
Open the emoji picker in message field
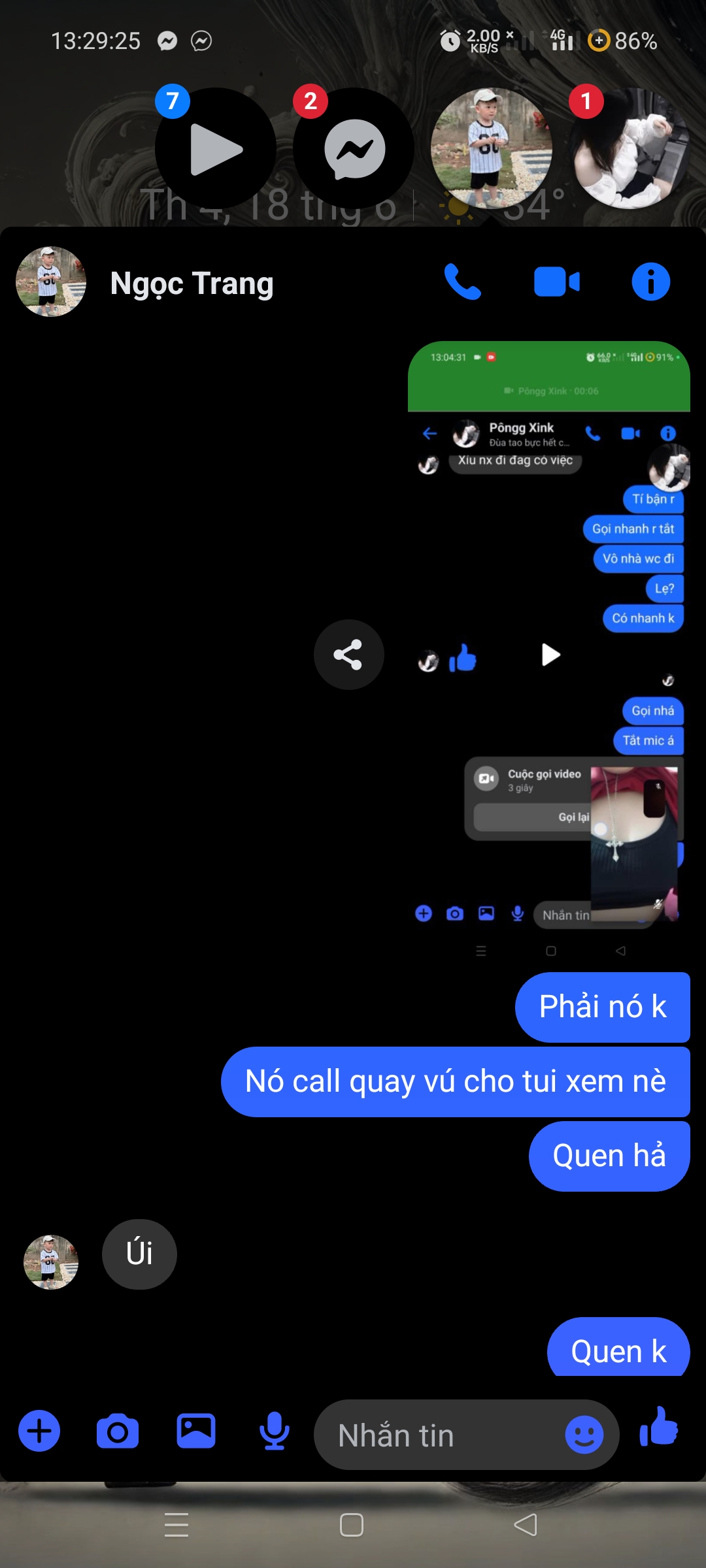584,1435
